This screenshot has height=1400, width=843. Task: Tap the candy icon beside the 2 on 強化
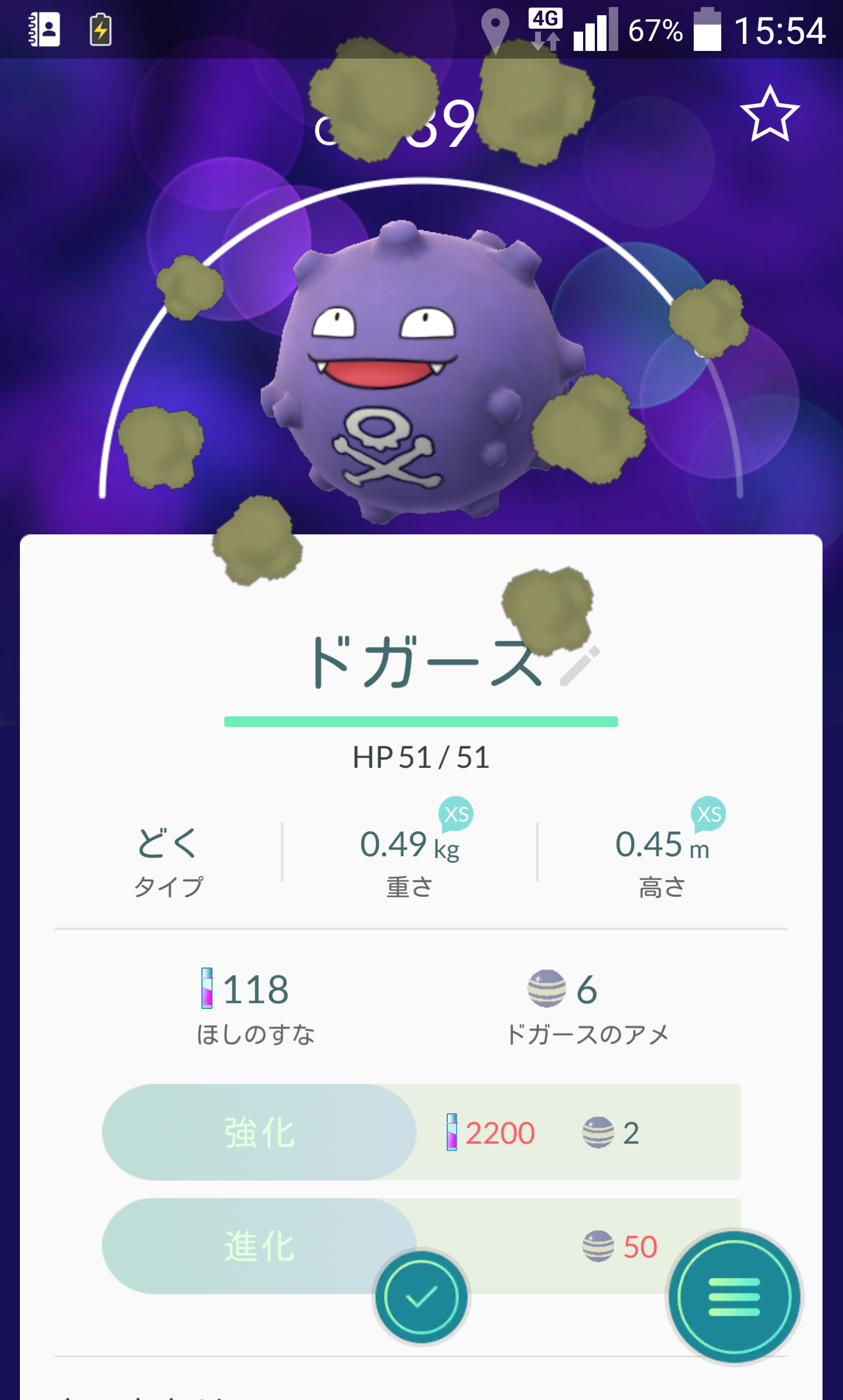click(599, 1133)
